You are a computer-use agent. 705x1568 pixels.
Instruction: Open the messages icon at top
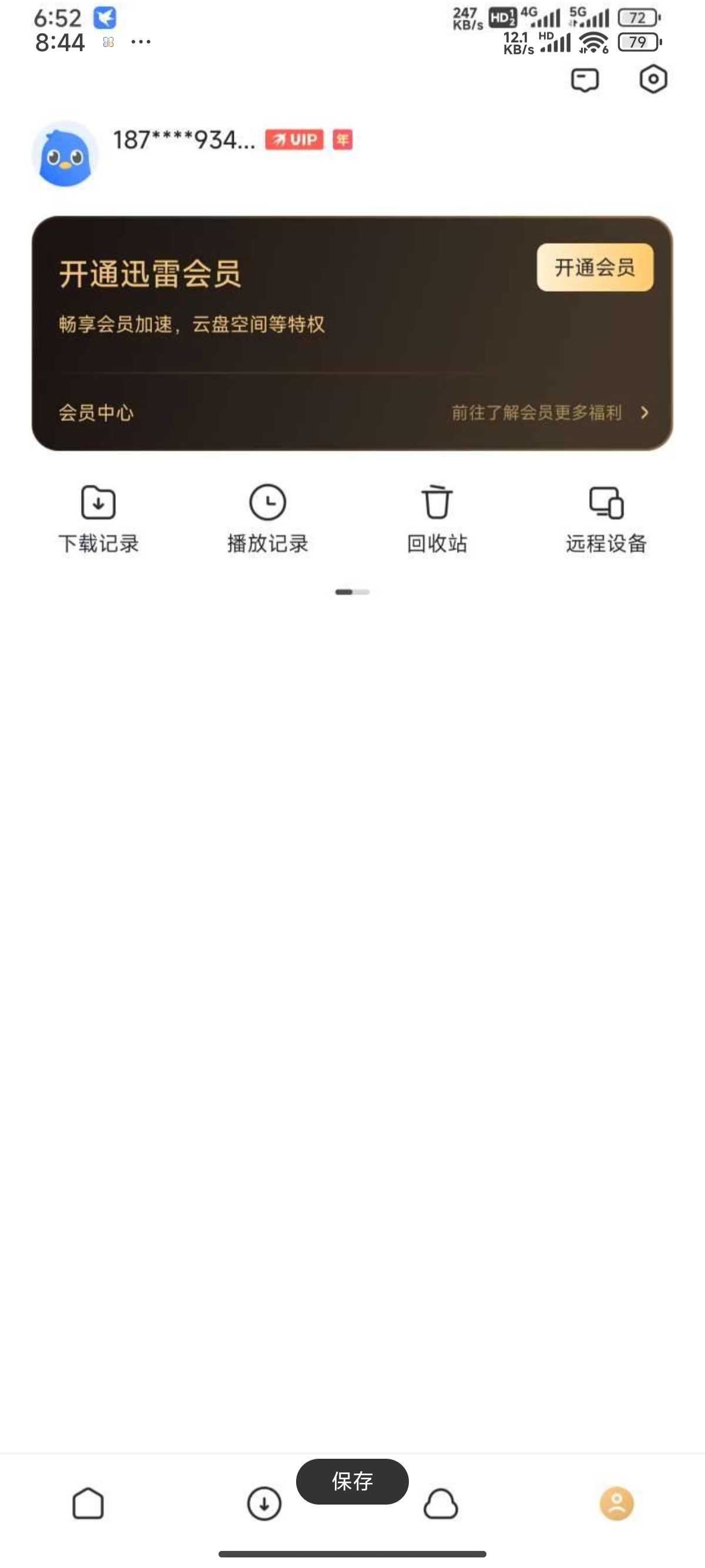(x=585, y=80)
